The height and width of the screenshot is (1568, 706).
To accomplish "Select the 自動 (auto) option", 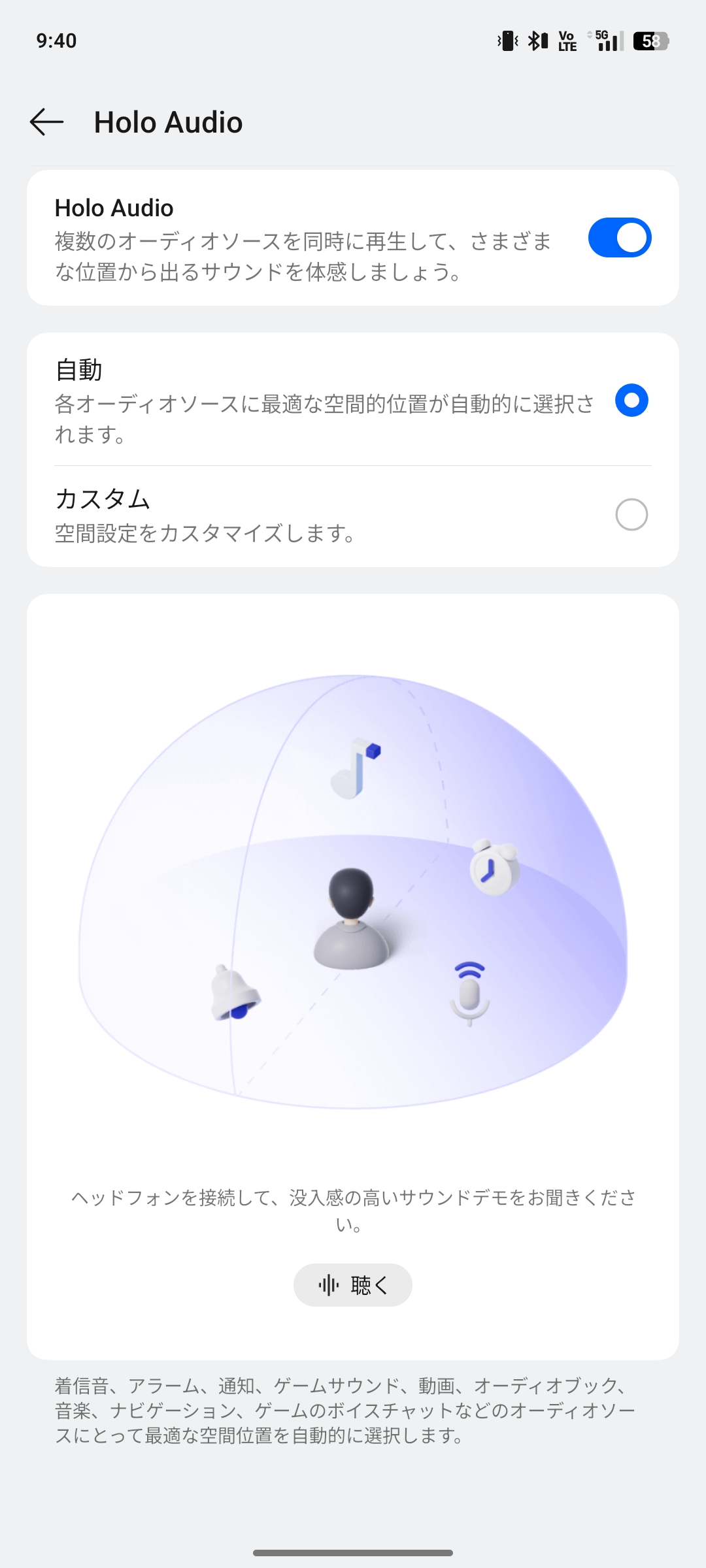I will pos(631,400).
